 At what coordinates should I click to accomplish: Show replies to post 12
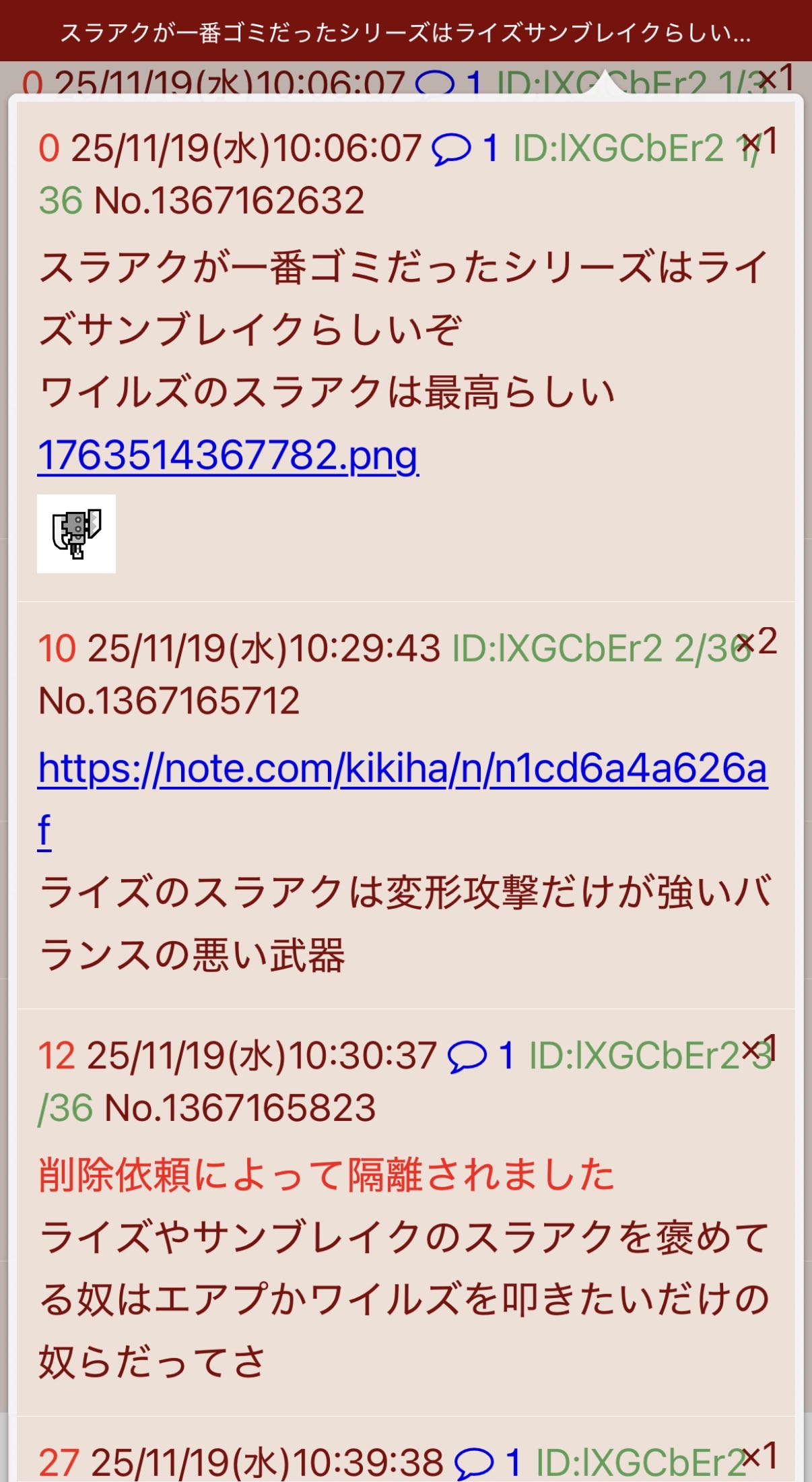[481, 1055]
